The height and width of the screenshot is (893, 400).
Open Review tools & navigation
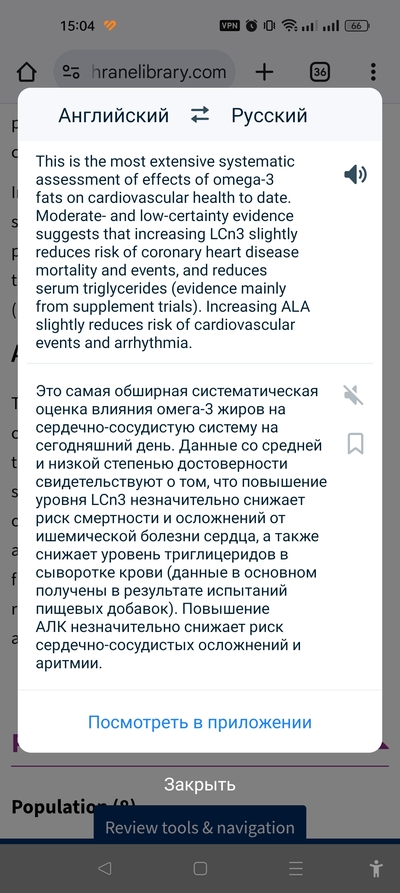point(200,827)
